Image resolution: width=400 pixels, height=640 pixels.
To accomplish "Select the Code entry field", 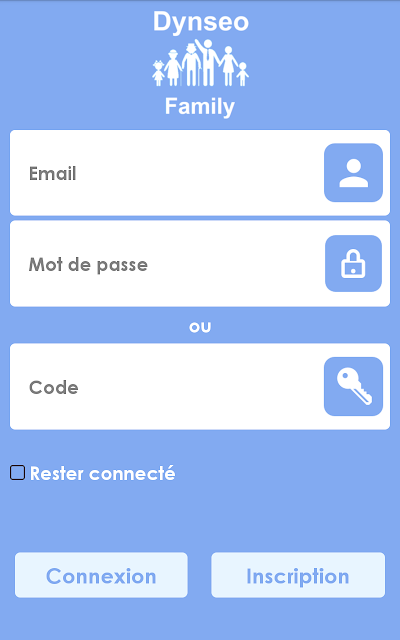I will pyautogui.click(x=200, y=386).
